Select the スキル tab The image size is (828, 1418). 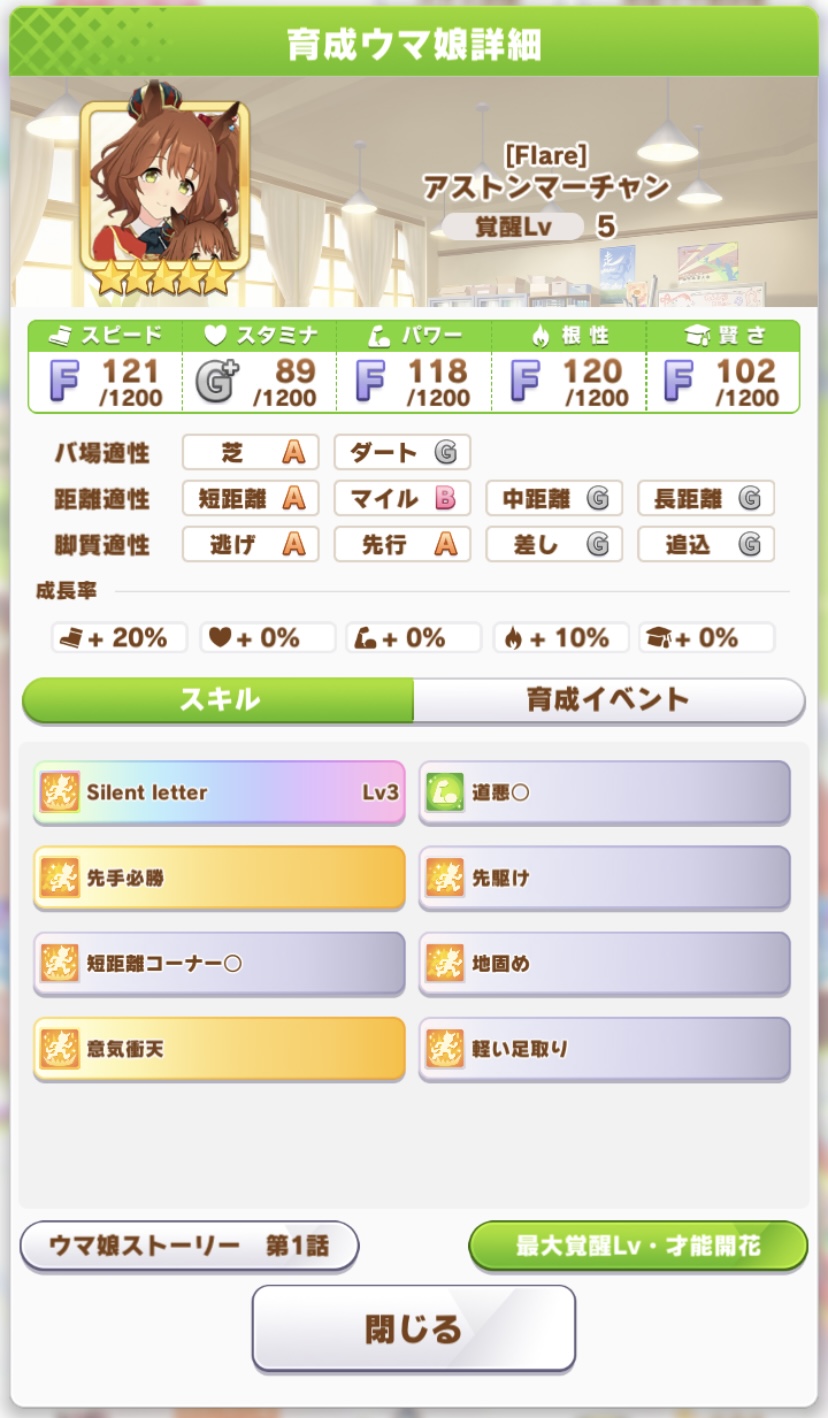pos(218,699)
